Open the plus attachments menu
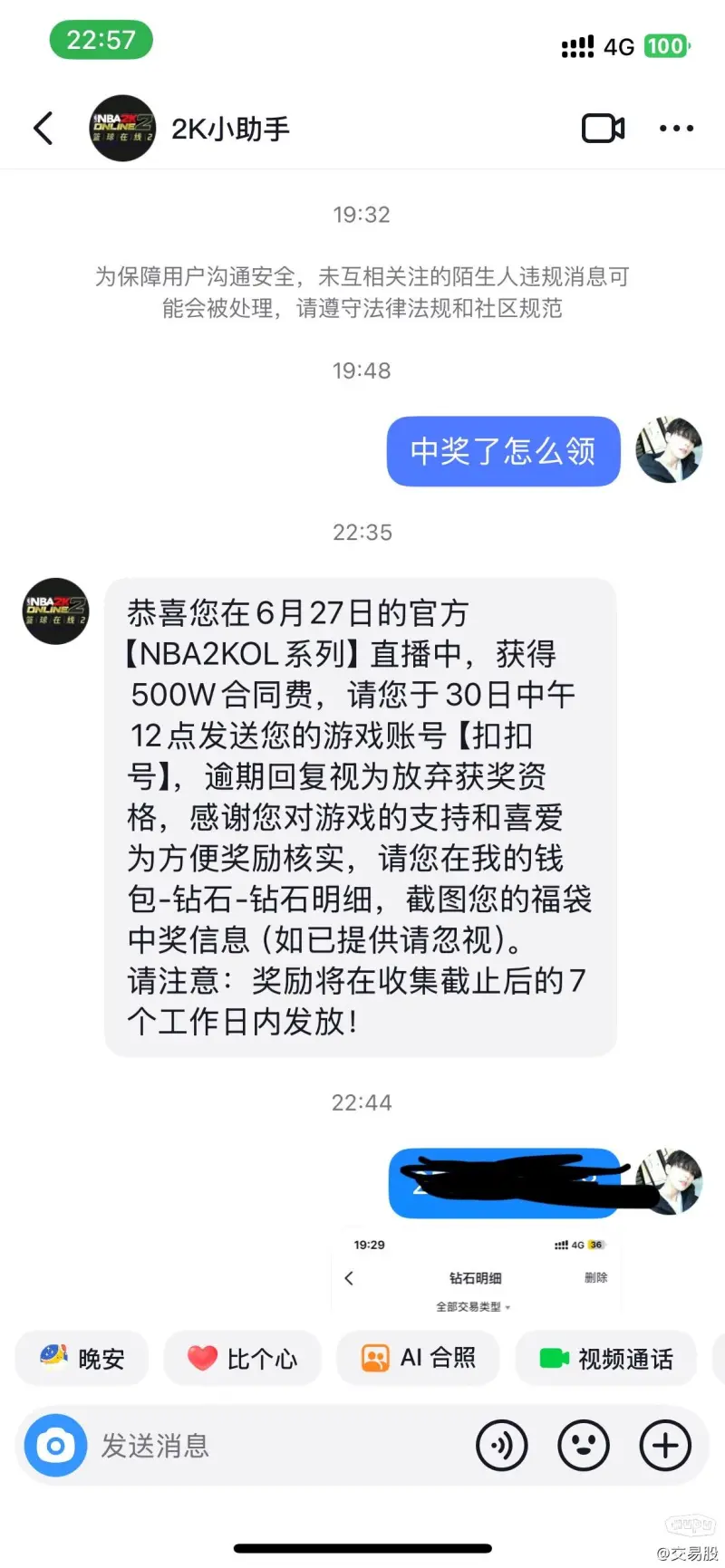 665,1446
